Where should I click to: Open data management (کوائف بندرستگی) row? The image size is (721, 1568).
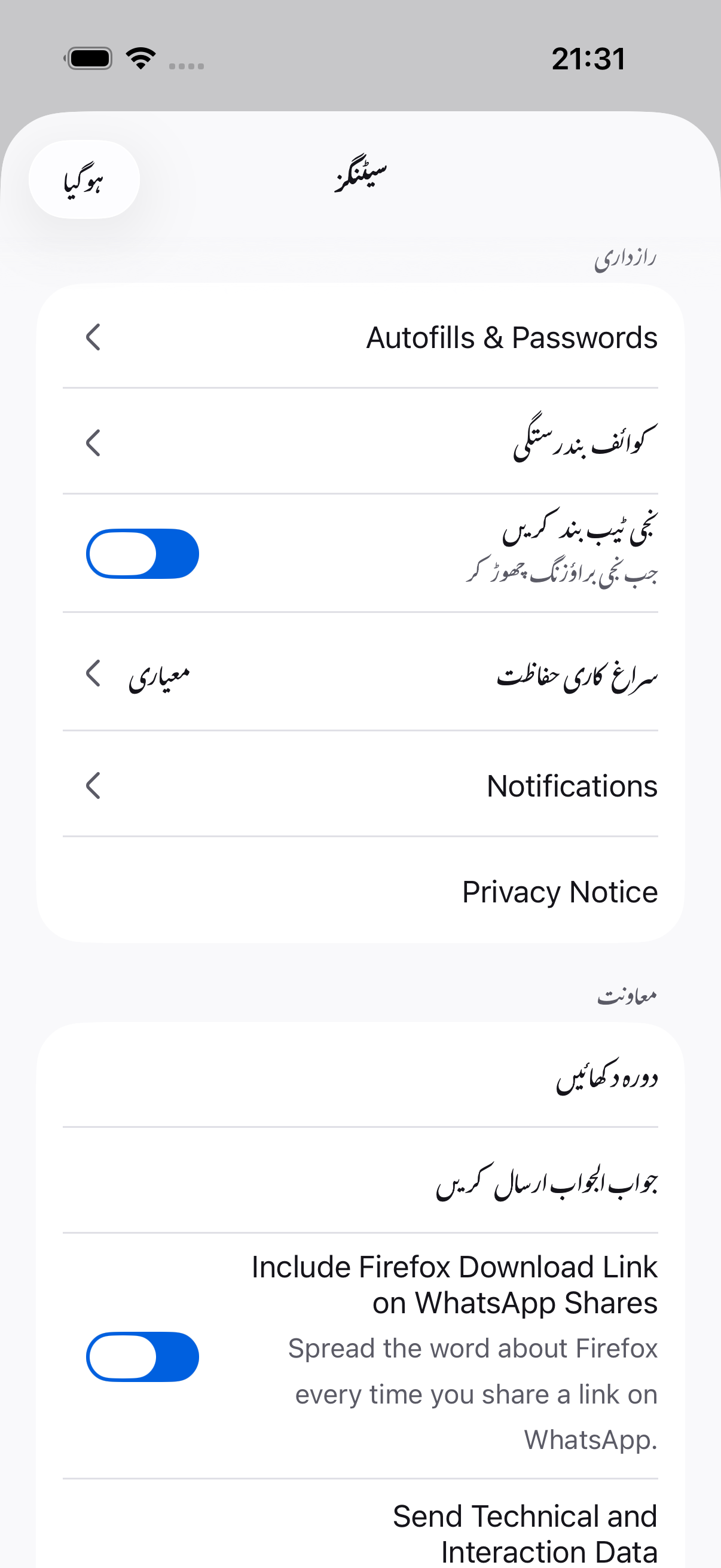(x=360, y=442)
